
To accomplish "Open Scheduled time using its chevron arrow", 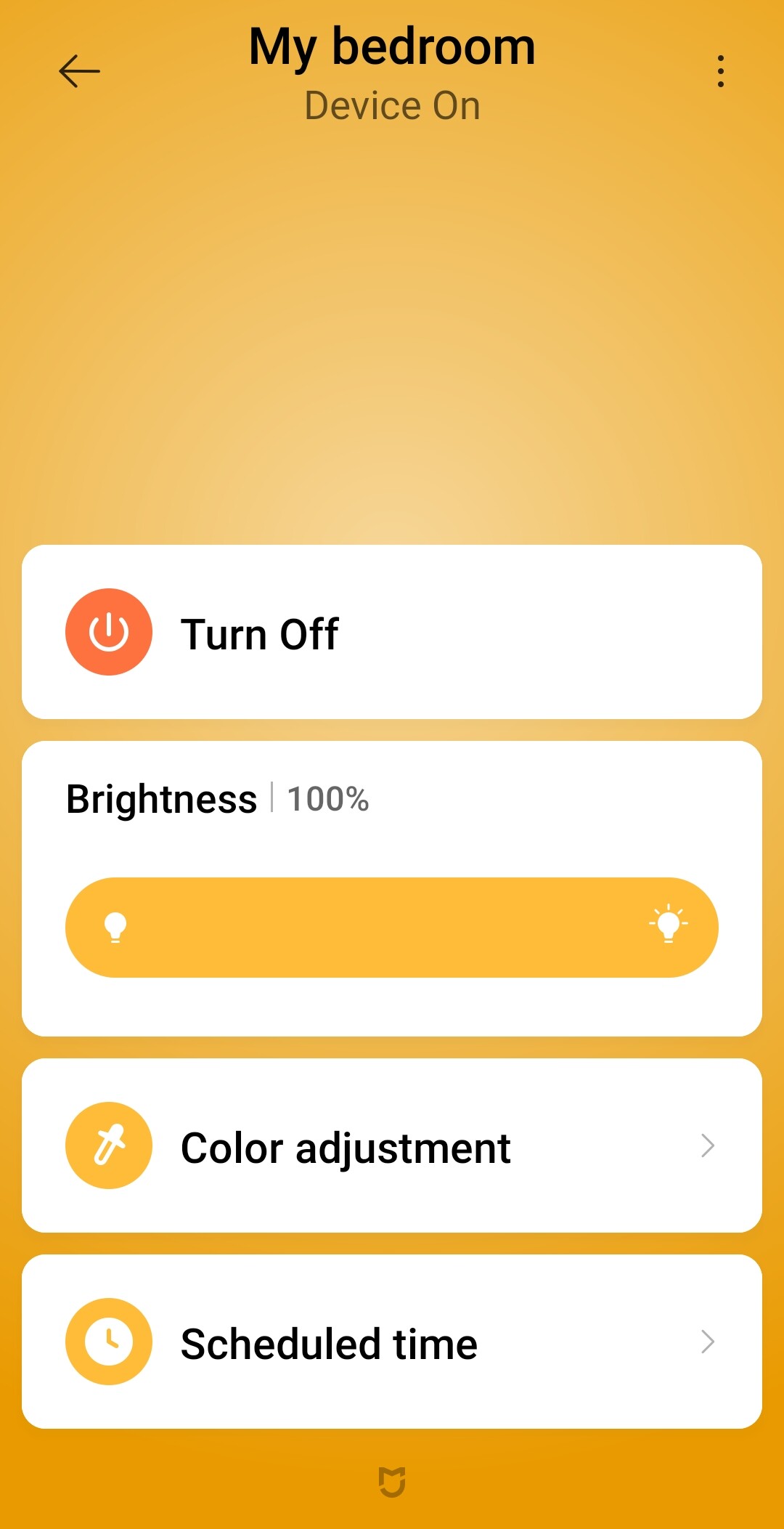I will 708,1342.
